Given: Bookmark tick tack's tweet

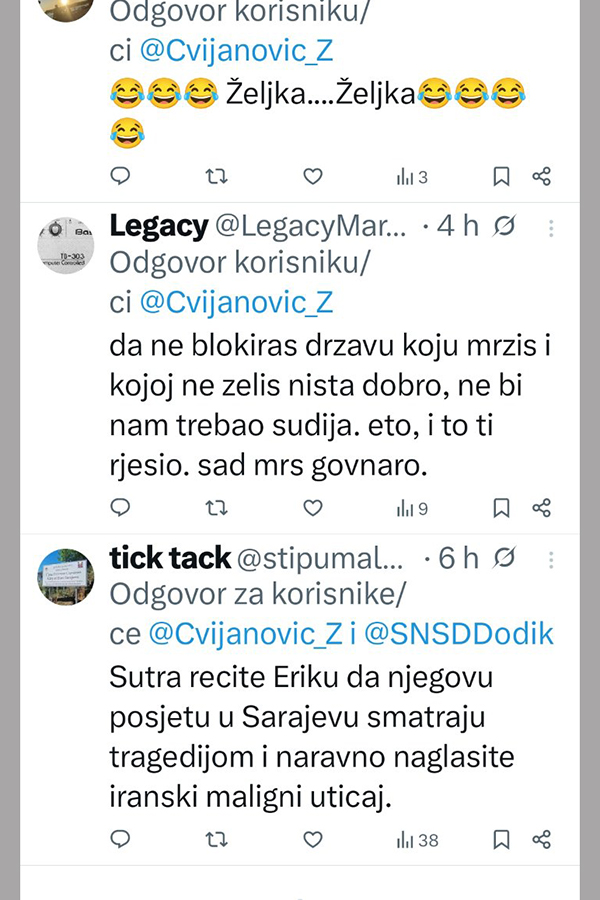Looking at the screenshot, I should tap(501, 840).
